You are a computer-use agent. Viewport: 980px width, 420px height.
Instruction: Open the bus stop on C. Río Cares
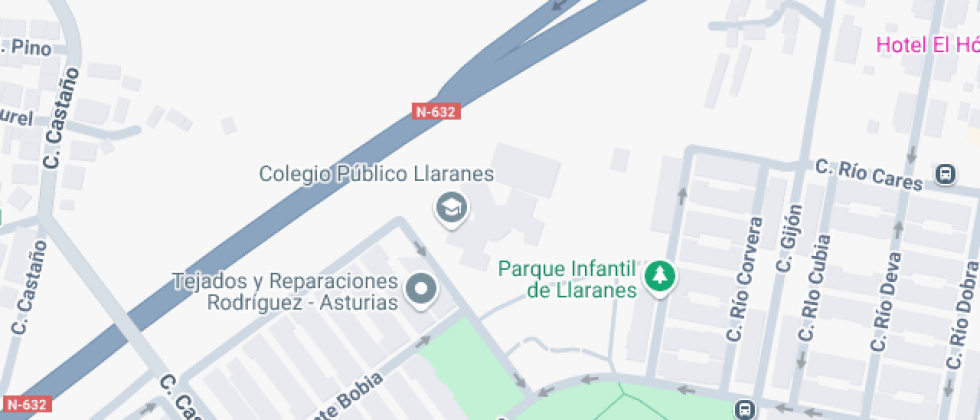[946, 174]
